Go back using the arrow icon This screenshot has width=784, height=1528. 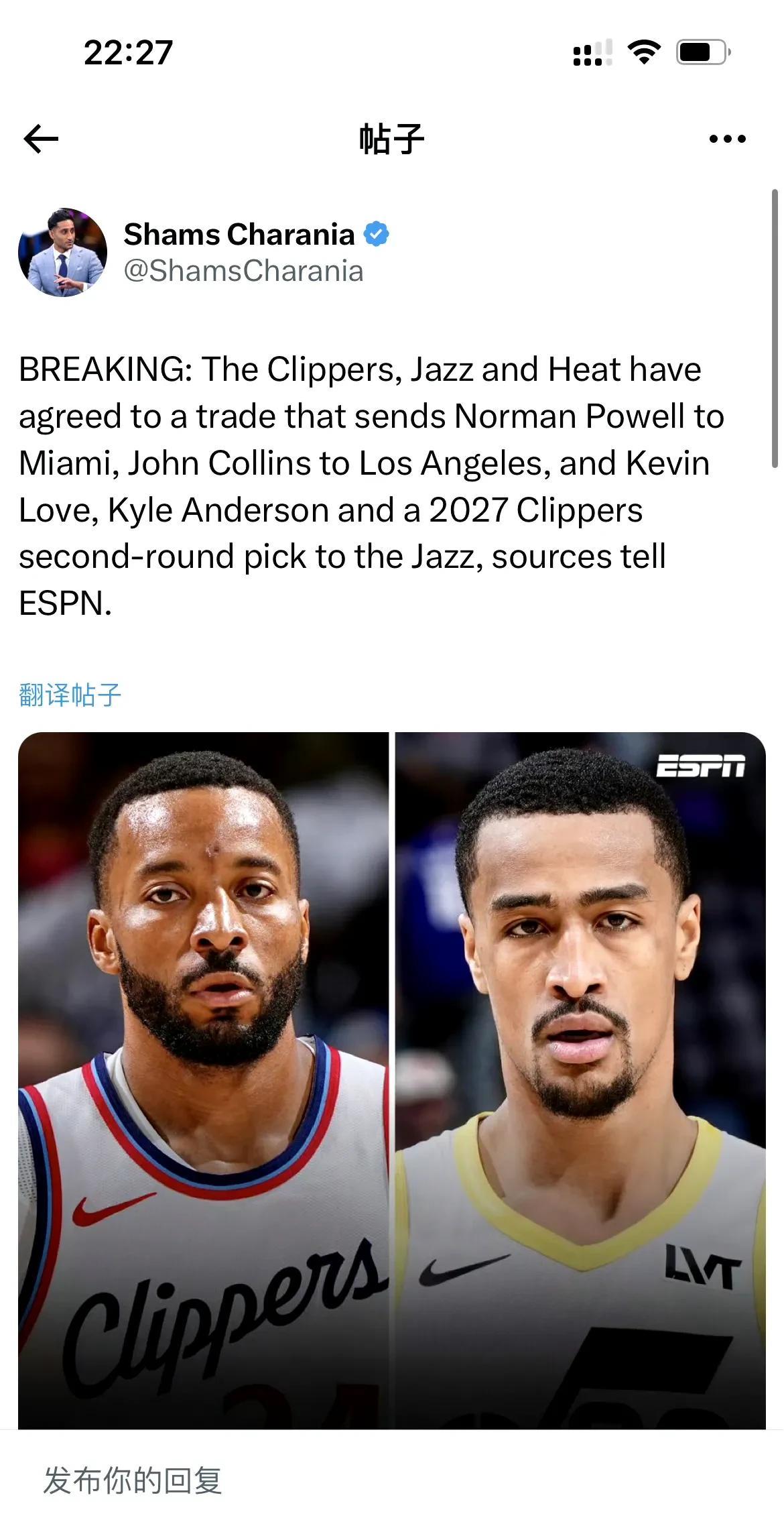coord(41,139)
